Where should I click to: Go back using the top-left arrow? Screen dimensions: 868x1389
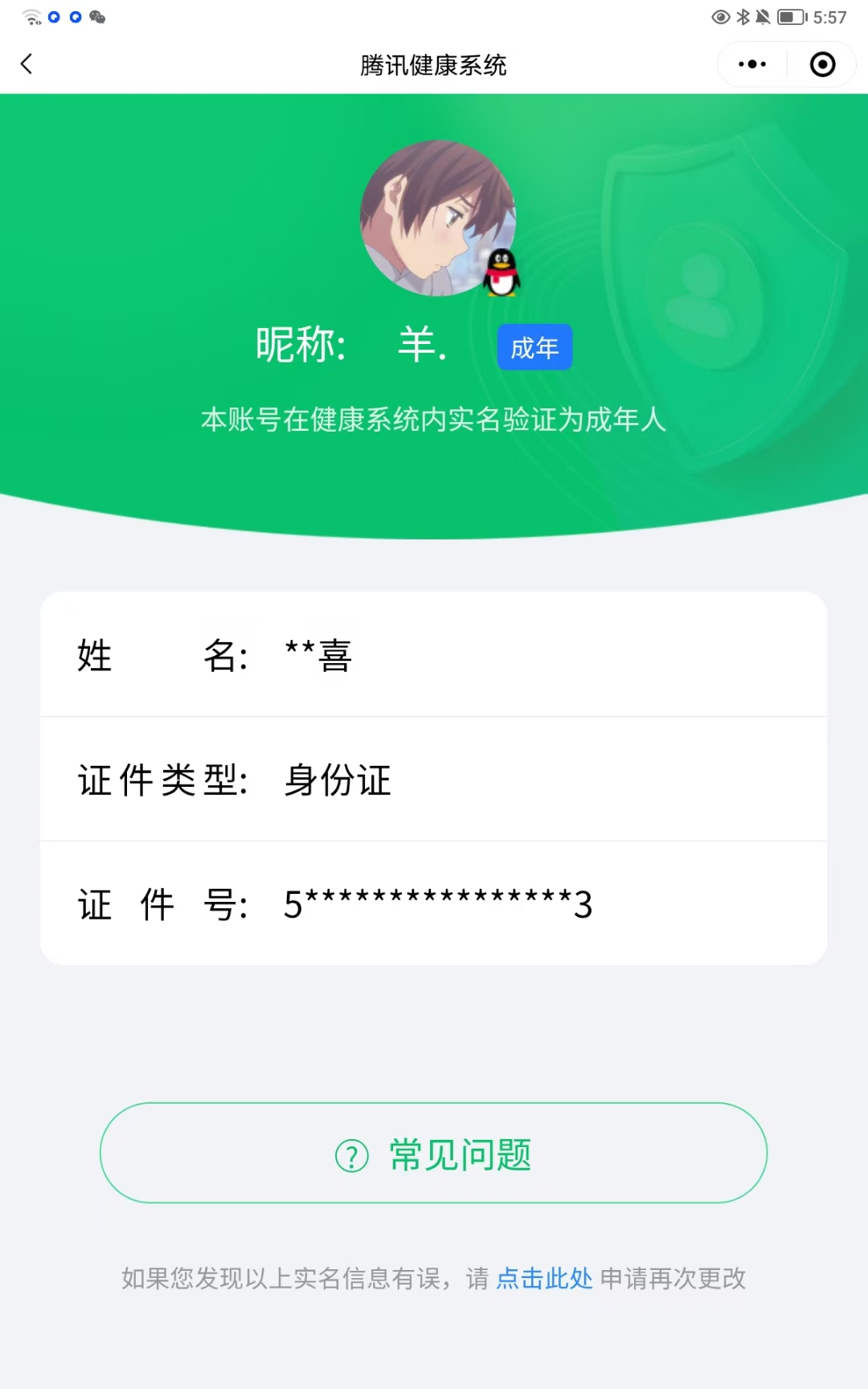tap(27, 64)
